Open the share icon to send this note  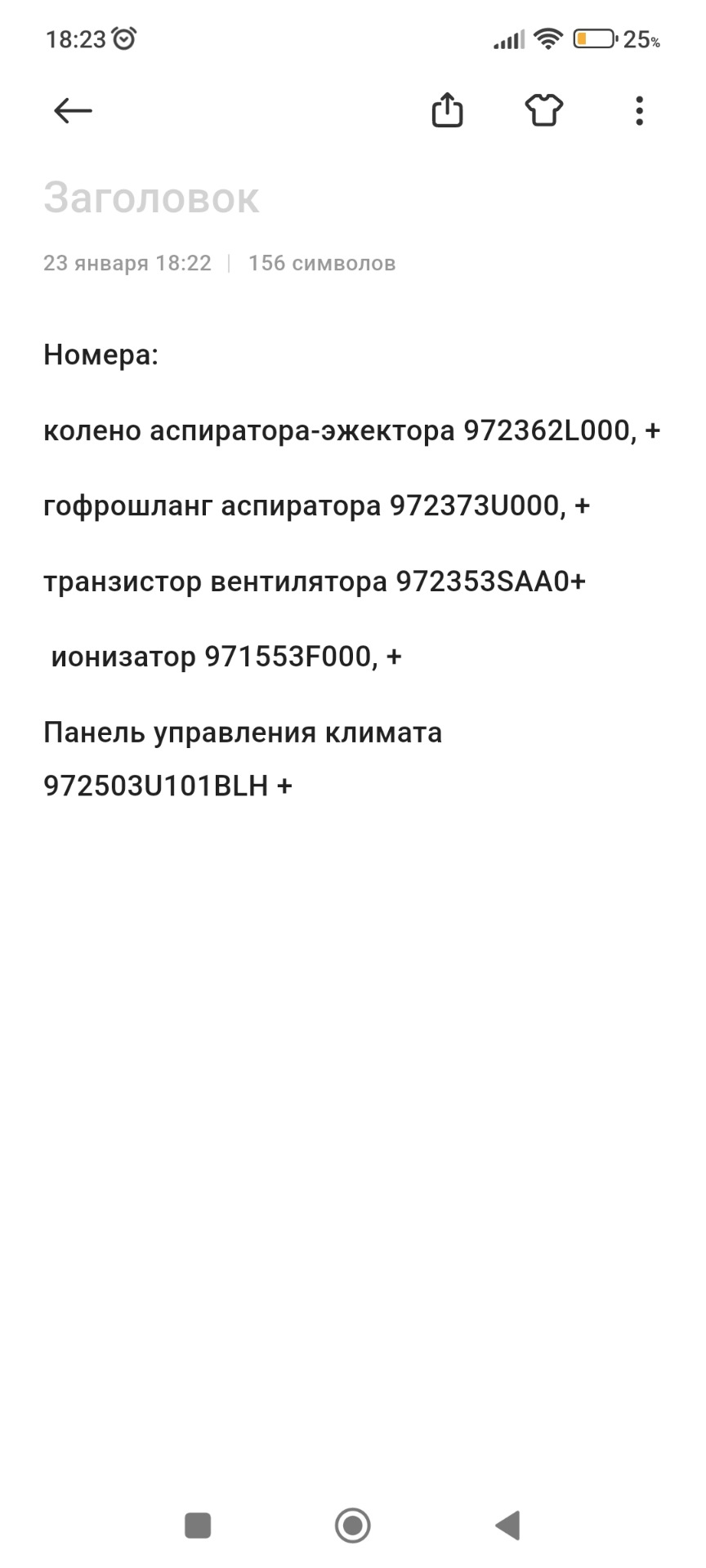tap(447, 109)
